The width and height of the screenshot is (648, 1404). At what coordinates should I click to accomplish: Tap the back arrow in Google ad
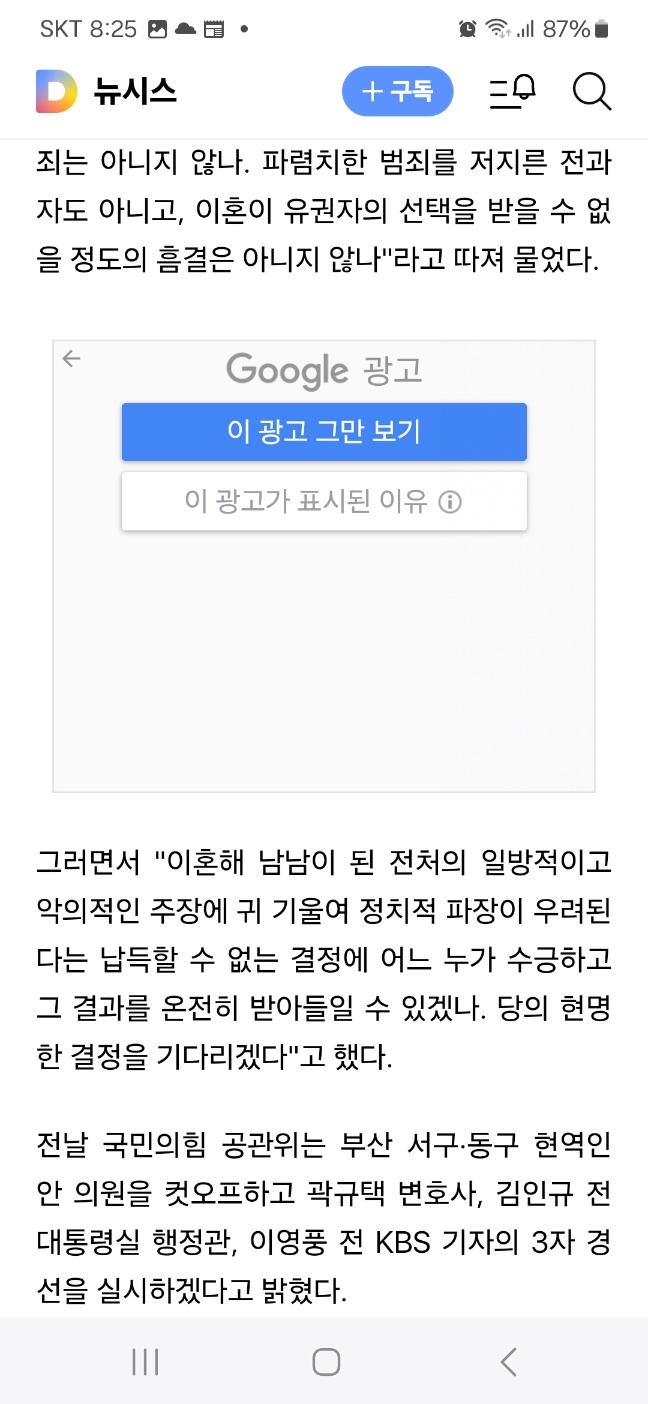pos(71,359)
